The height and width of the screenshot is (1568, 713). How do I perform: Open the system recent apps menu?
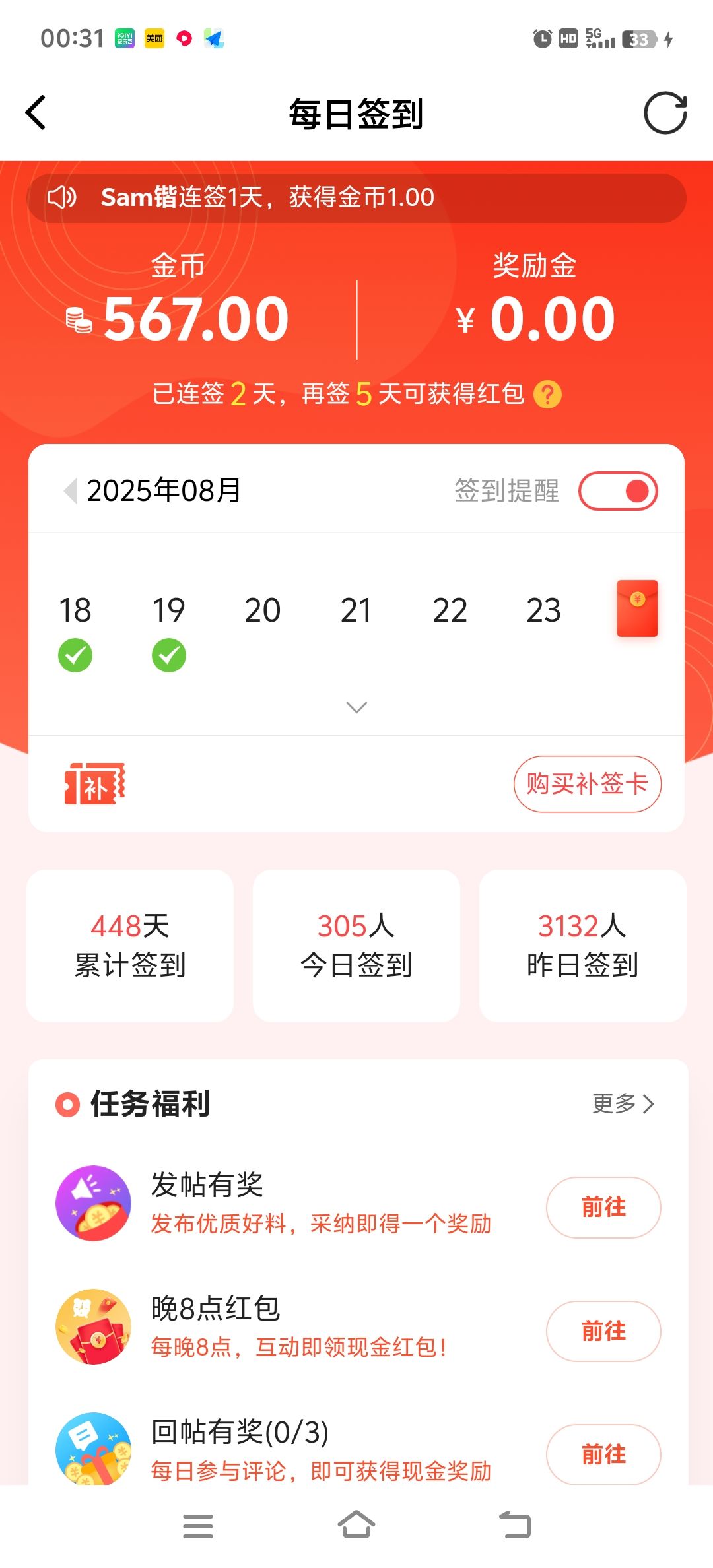[197, 1526]
